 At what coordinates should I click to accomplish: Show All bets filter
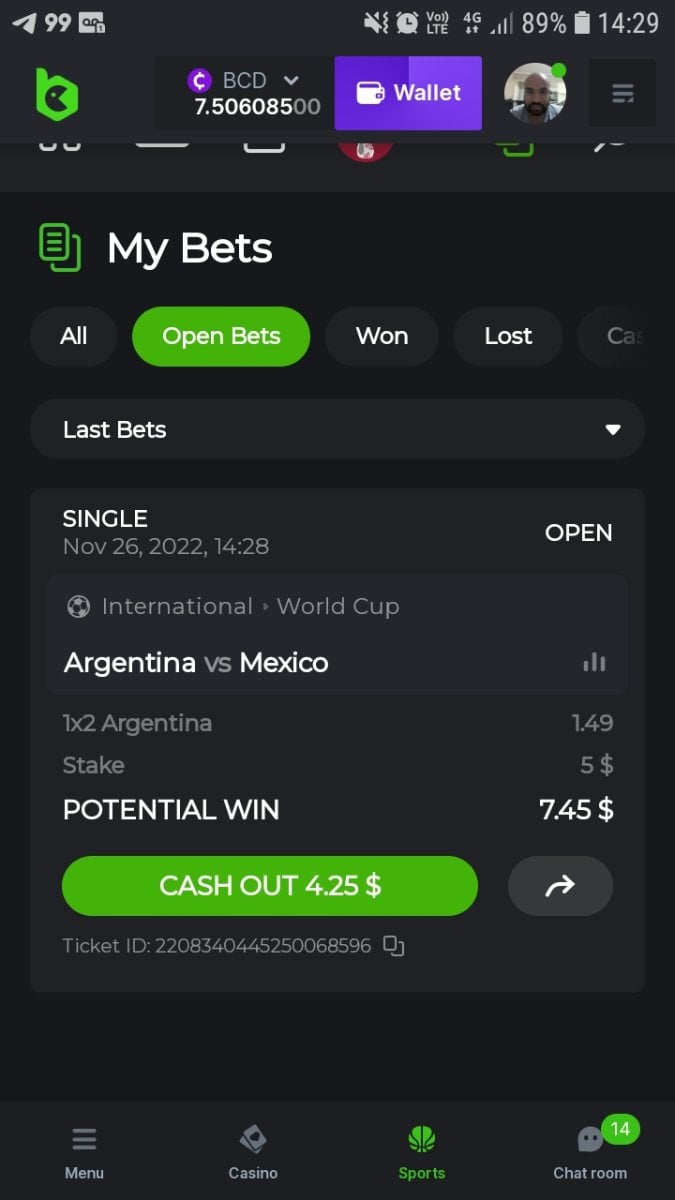[x=73, y=336]
